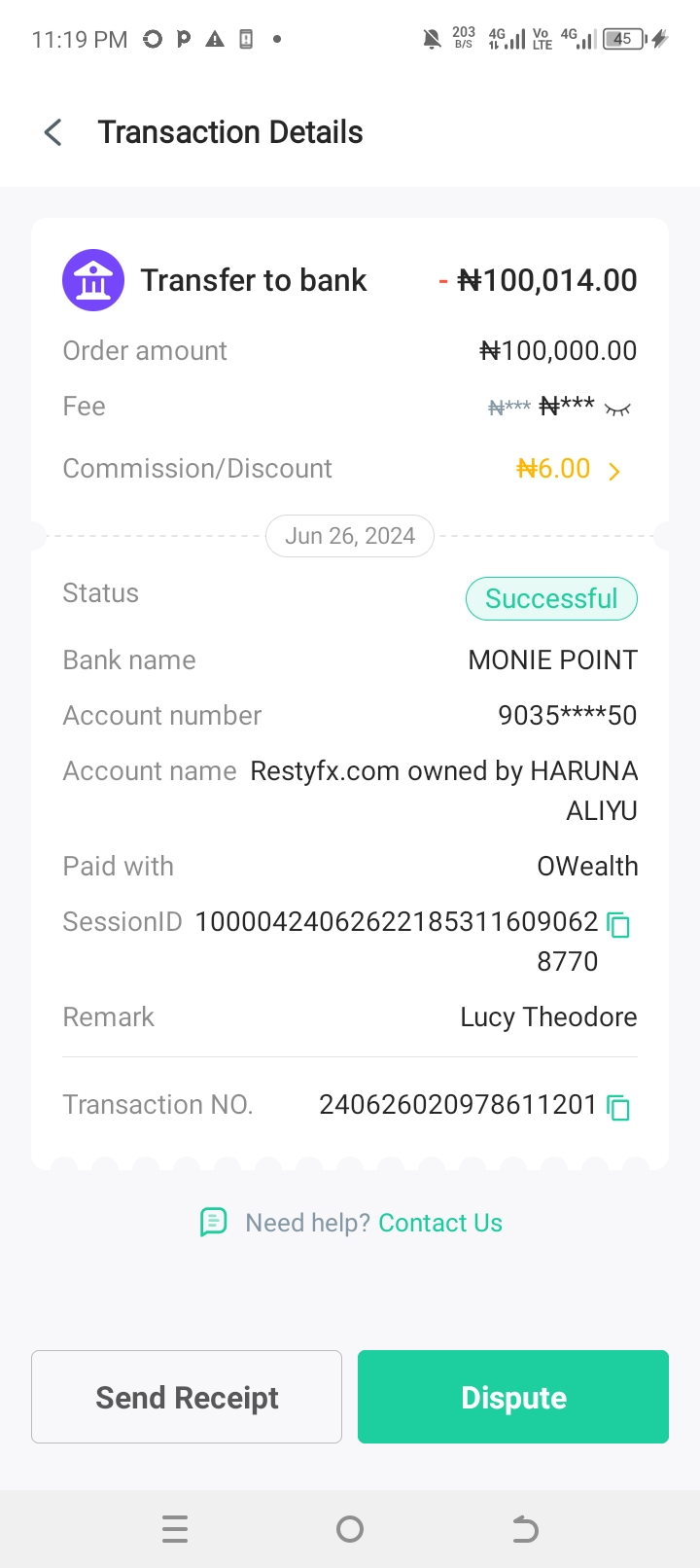The image size is (700, 1568).
Task: Dispute this transaction
Action: click(513, 1397)
